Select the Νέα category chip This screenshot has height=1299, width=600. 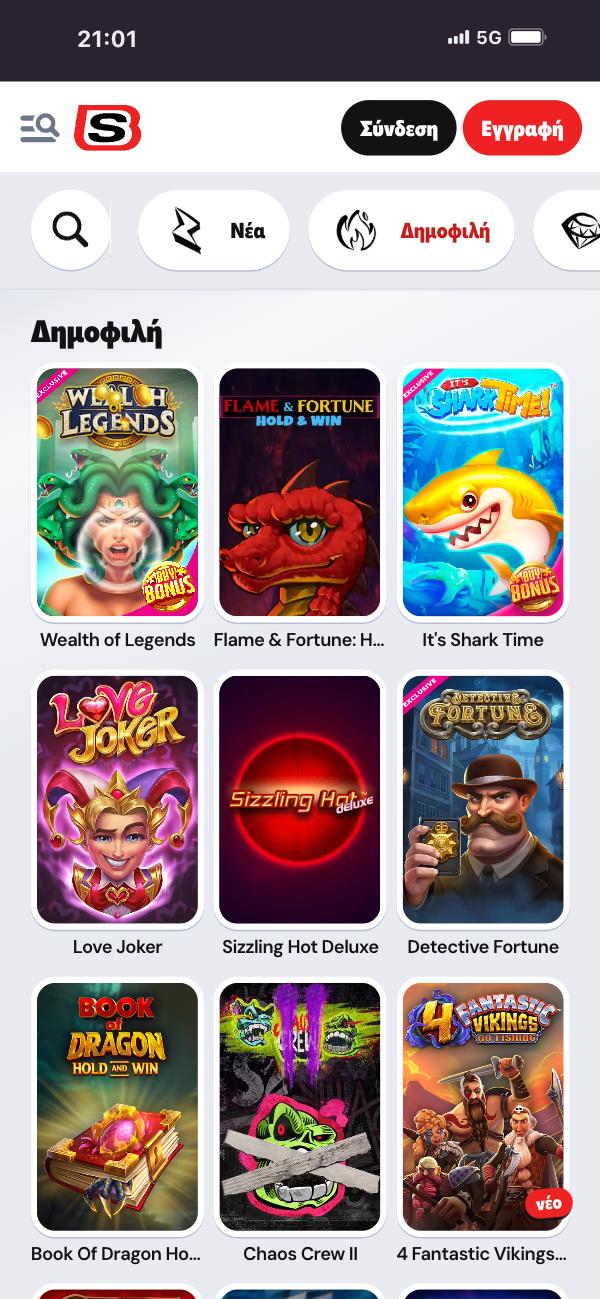pos(214,231)
